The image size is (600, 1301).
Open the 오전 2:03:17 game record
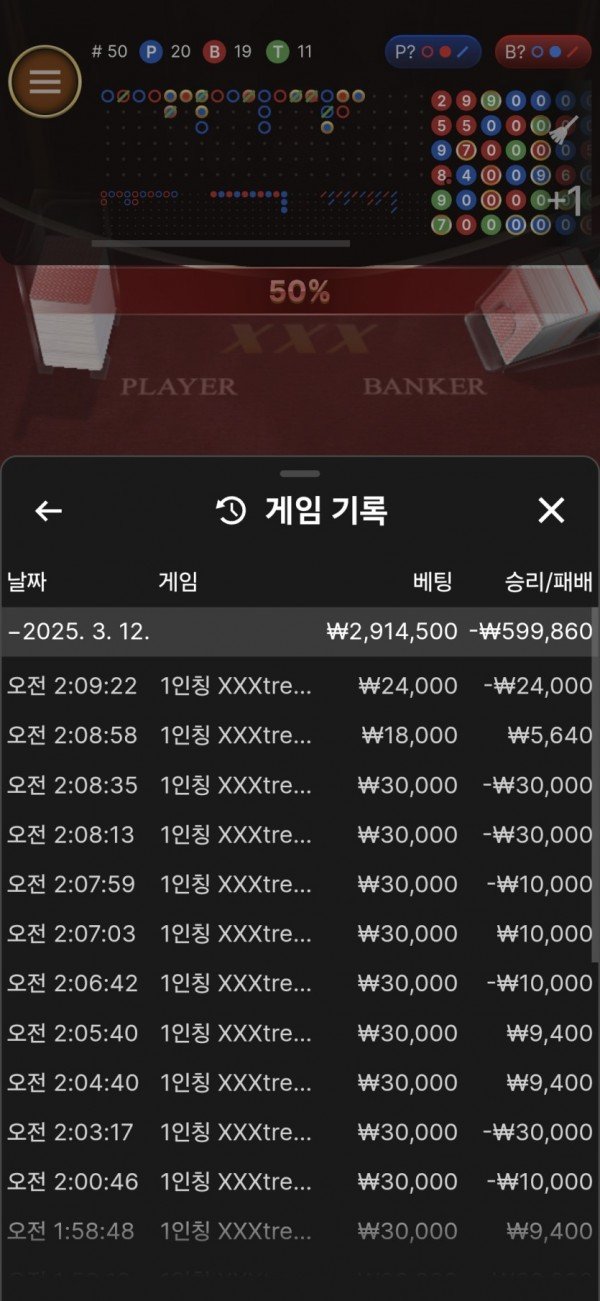pos(300,1132)
